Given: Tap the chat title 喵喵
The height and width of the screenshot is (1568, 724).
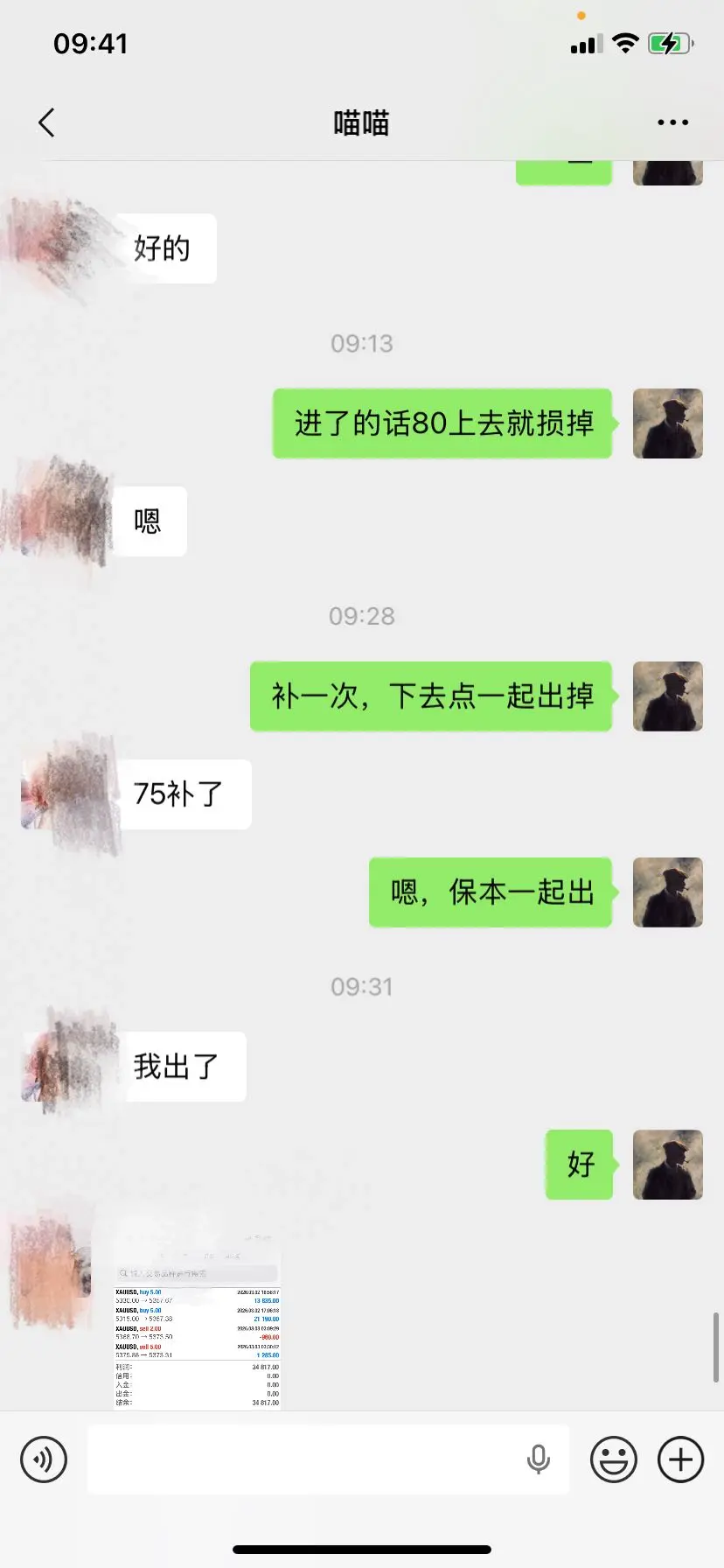Looking at the screenshot, I should click(x=362, y=122).
